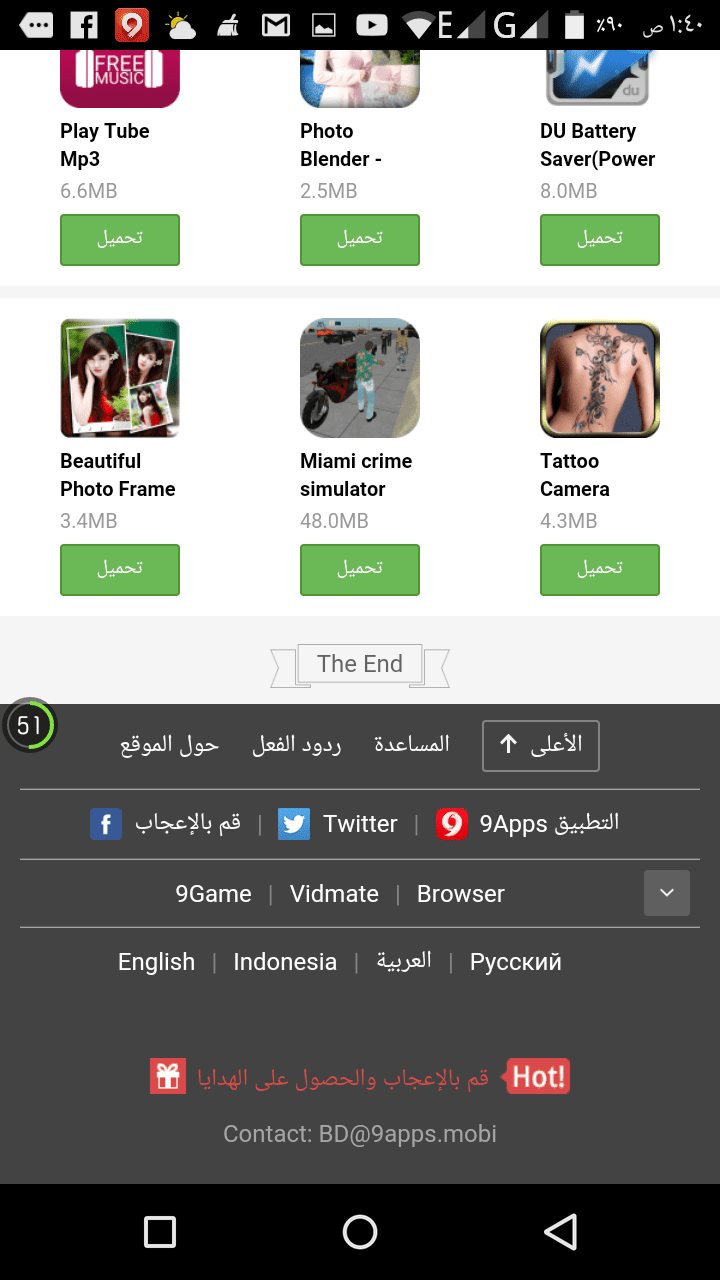The width and height of the screenshot is (720, 1280).
Task: Go back using system navigation
Action: point(561,1232)
